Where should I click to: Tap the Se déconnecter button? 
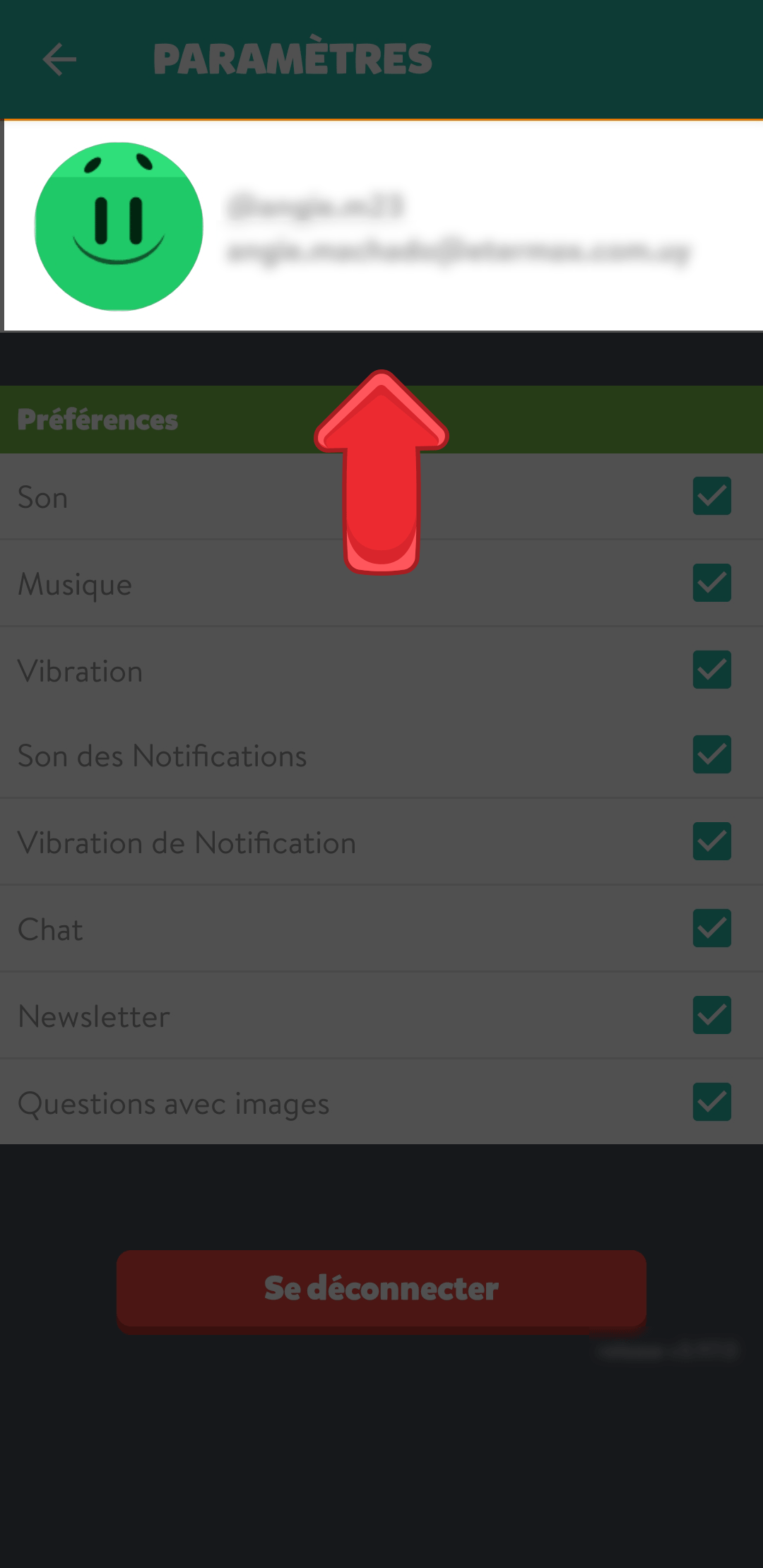(x=381, y=1288)
